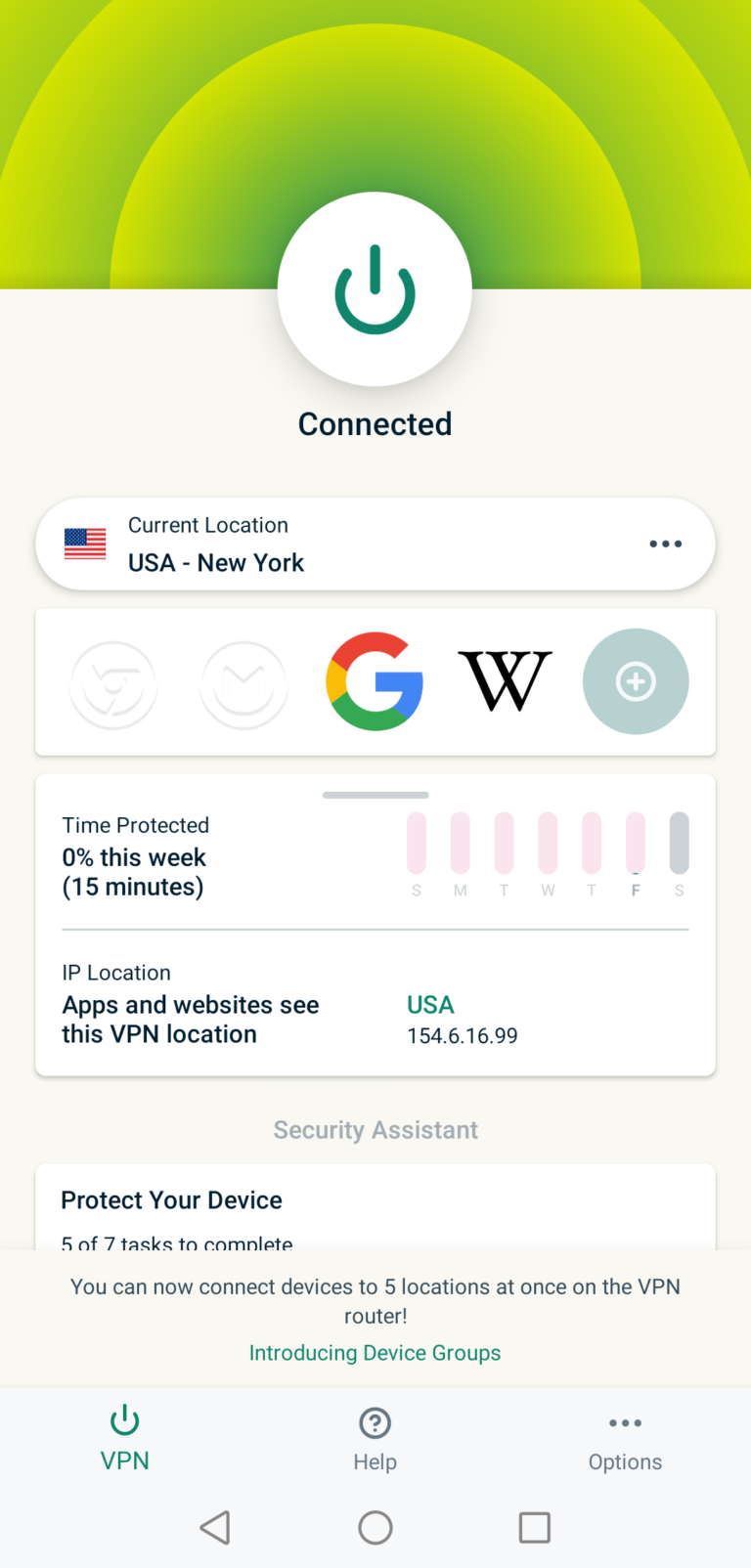Tap the Android home button
The height and width of the screenshot is (1568, 751).
[375, 1527]
